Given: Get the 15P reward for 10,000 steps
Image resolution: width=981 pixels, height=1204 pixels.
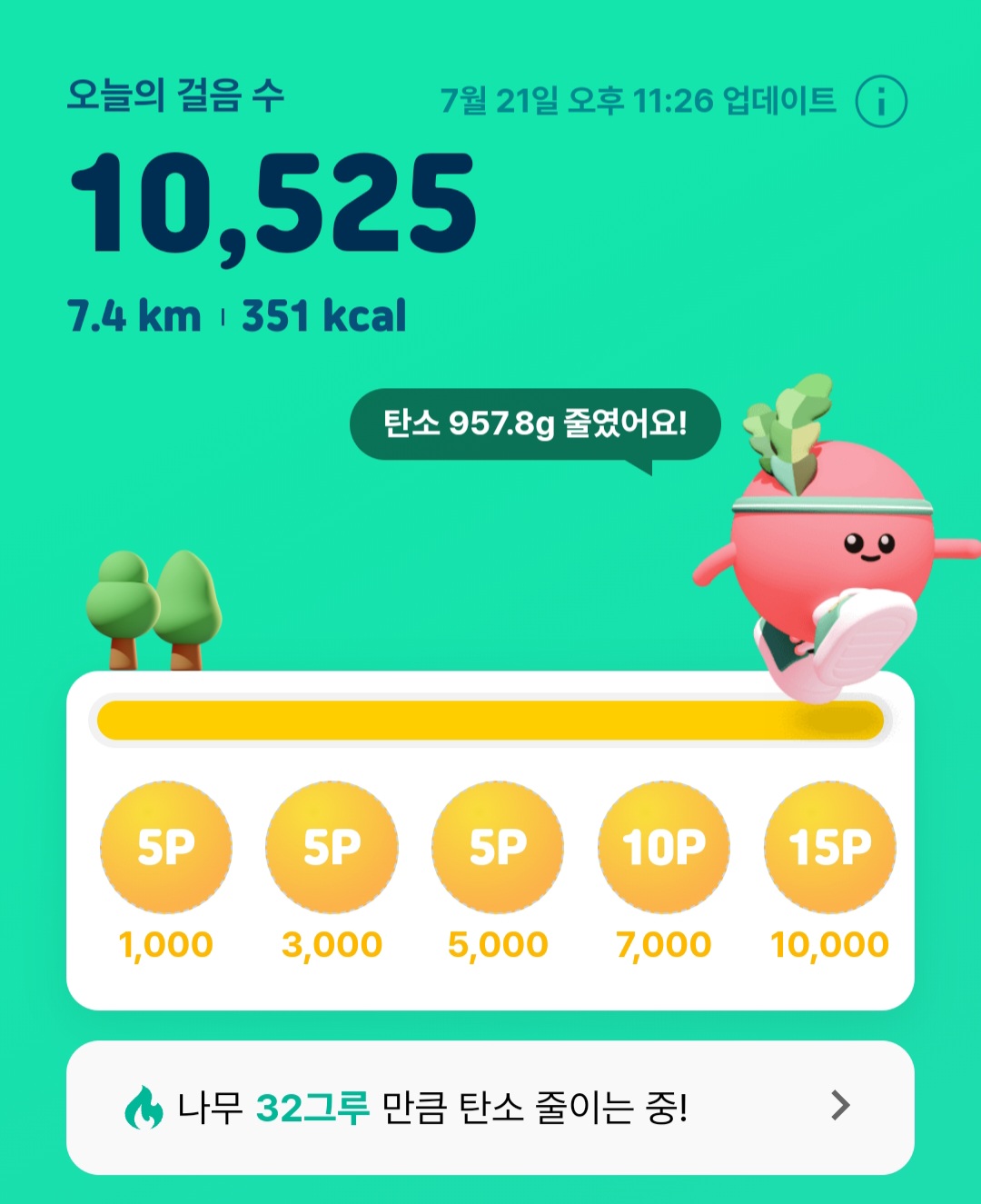Looking at the screenshot, I should pyautogui.click(x=830, y=847).
